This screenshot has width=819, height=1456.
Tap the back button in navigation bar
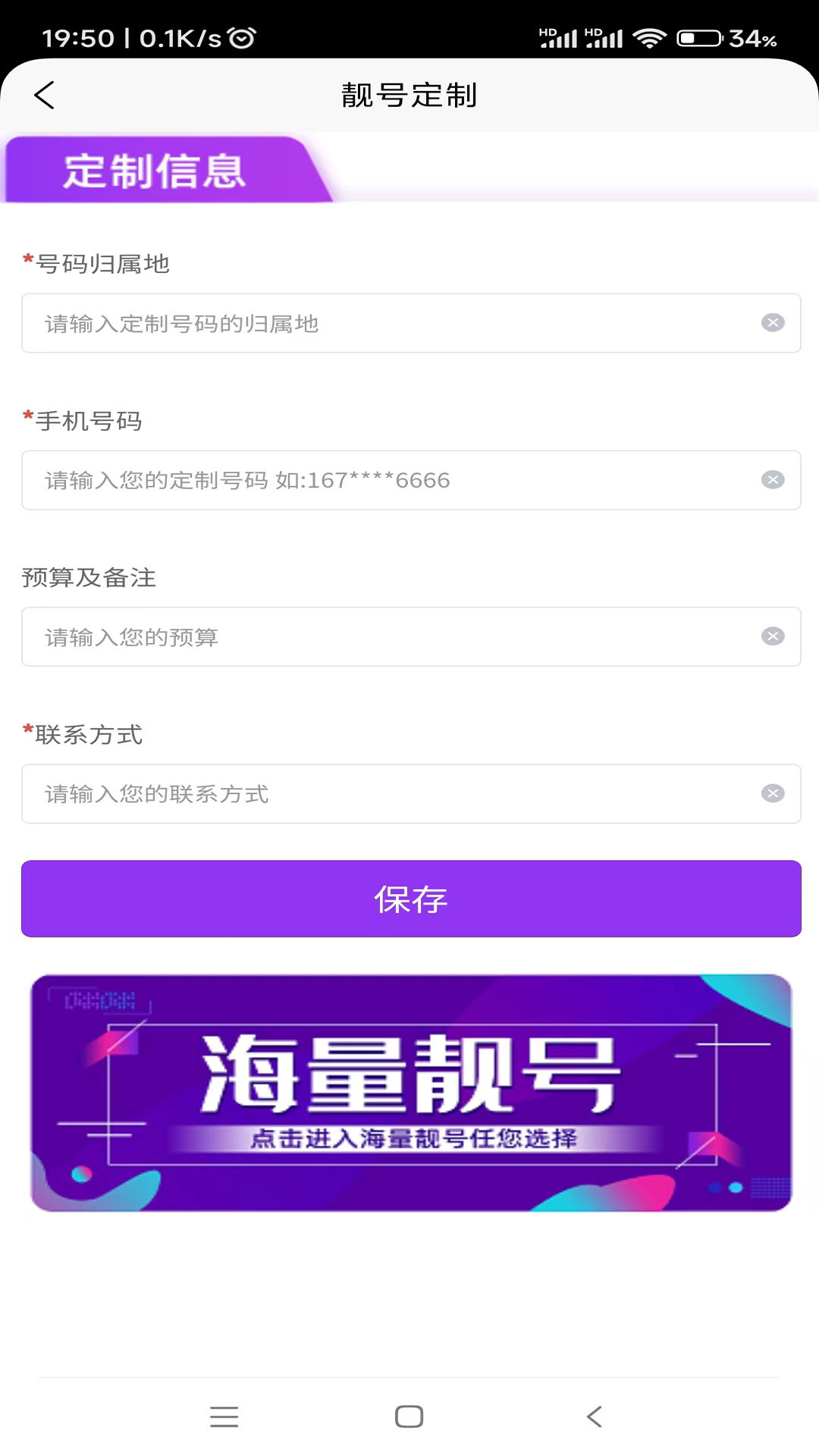(594, 1417)
